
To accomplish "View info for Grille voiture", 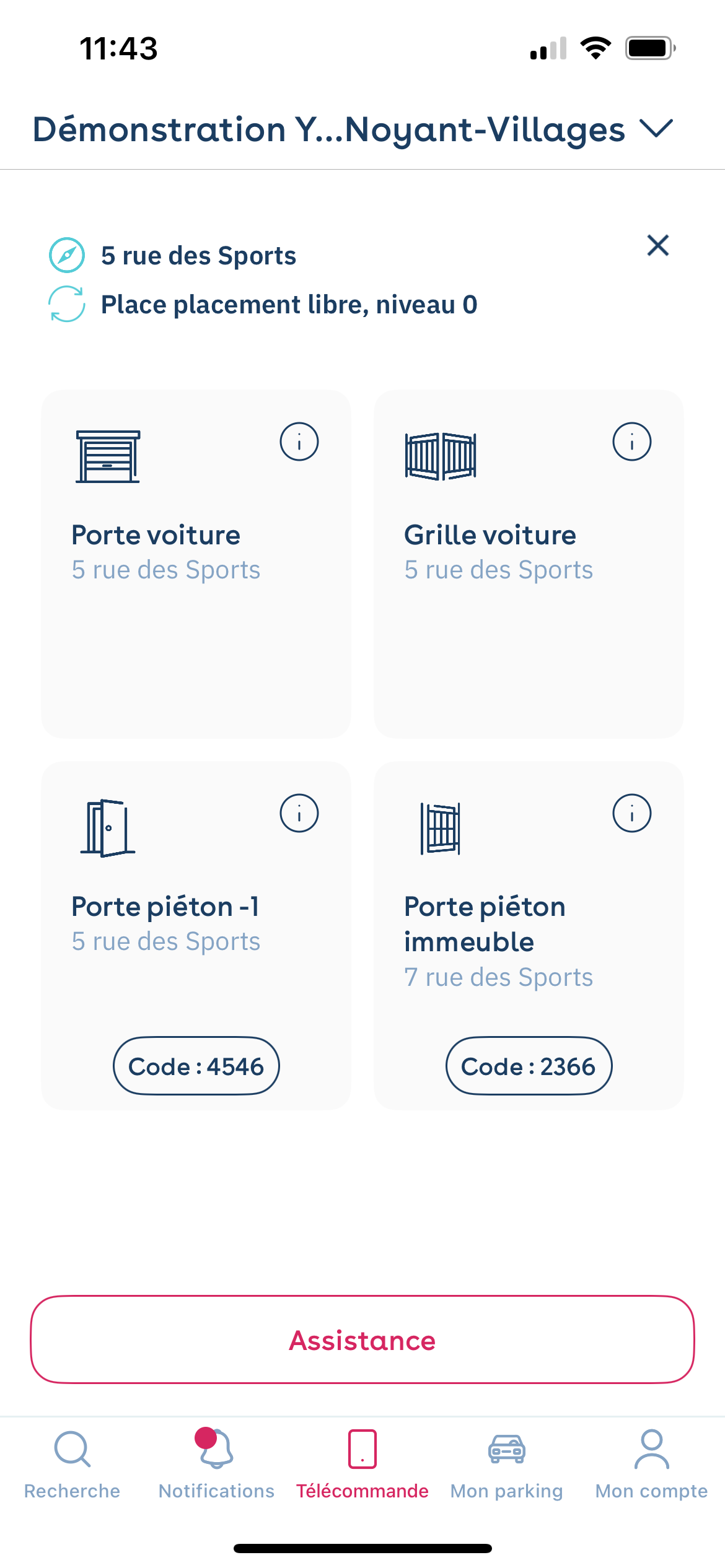I will click(x=632, y=442).
